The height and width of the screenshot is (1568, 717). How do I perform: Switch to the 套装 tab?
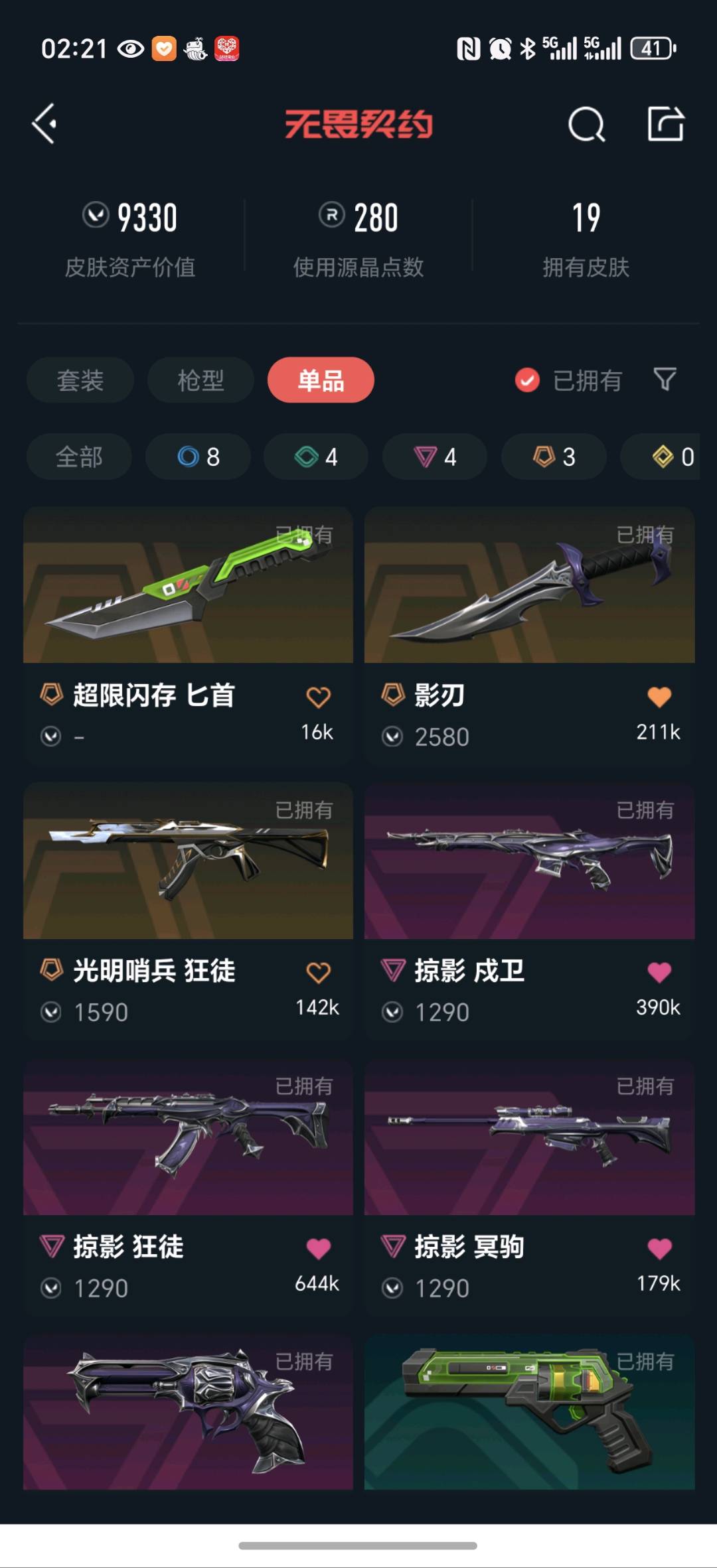pyautogui.click(x=80, y=380)
